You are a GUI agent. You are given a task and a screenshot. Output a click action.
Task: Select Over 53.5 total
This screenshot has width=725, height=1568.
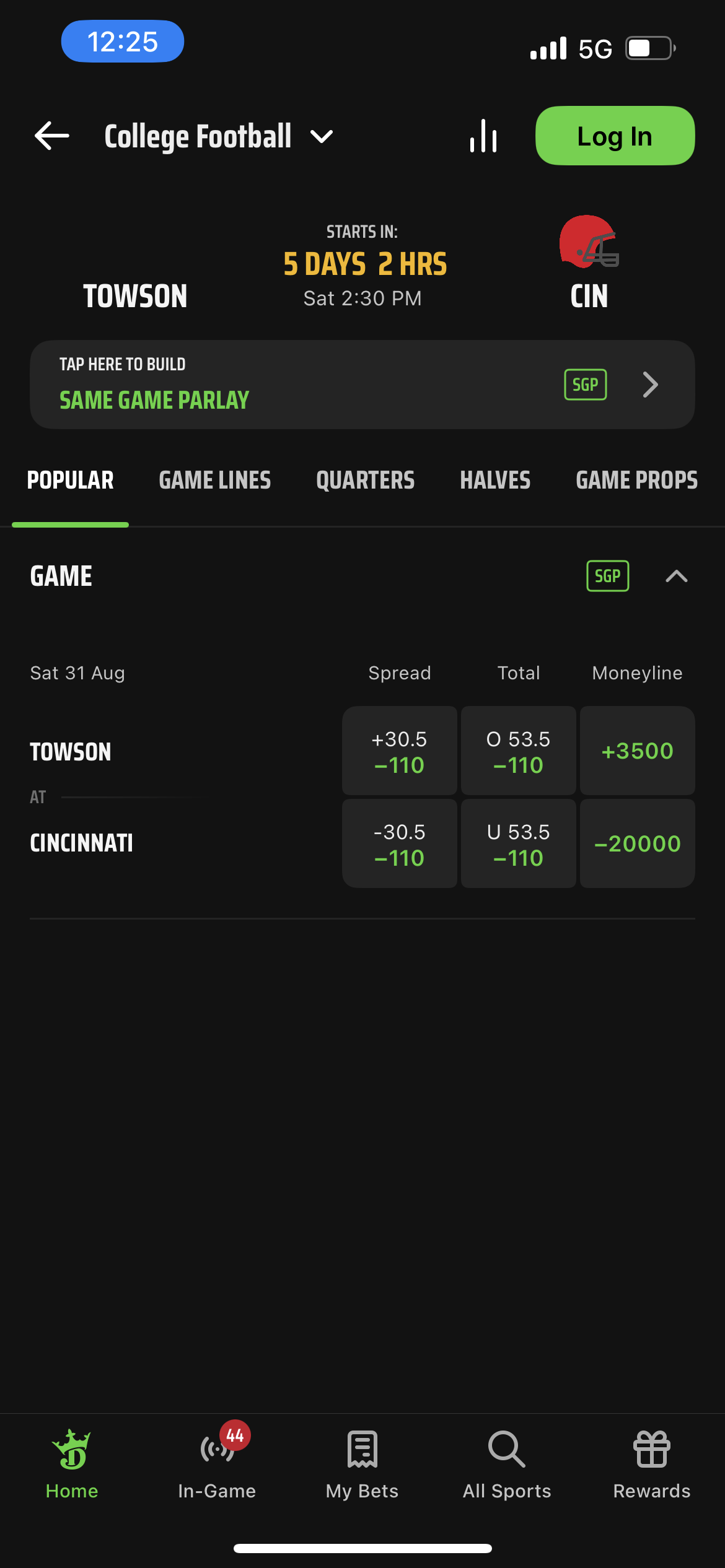(x=519, y=751)
